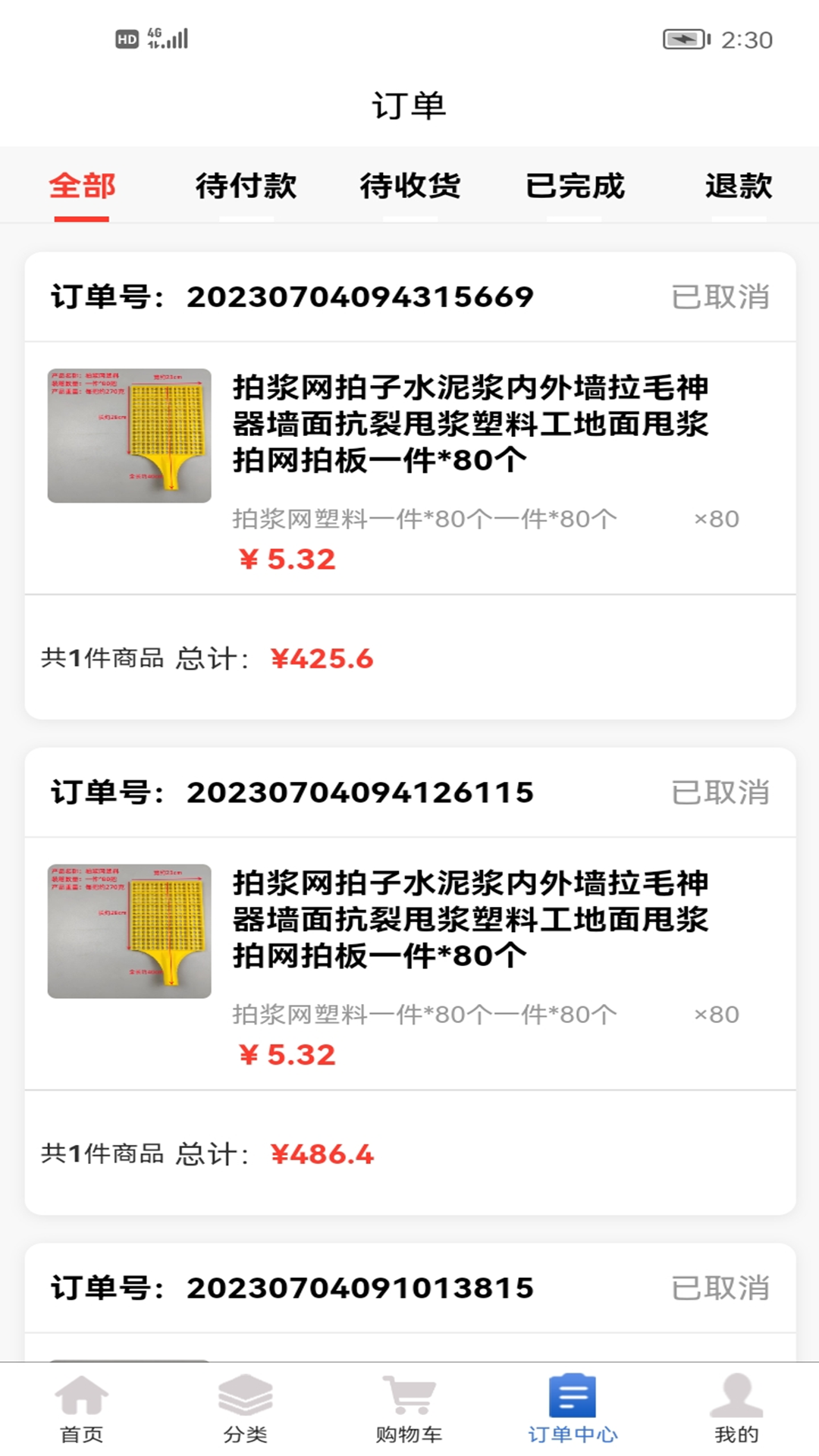Switch to the 待收货 tab
The image size is (819, 1456).
point(410,186)
